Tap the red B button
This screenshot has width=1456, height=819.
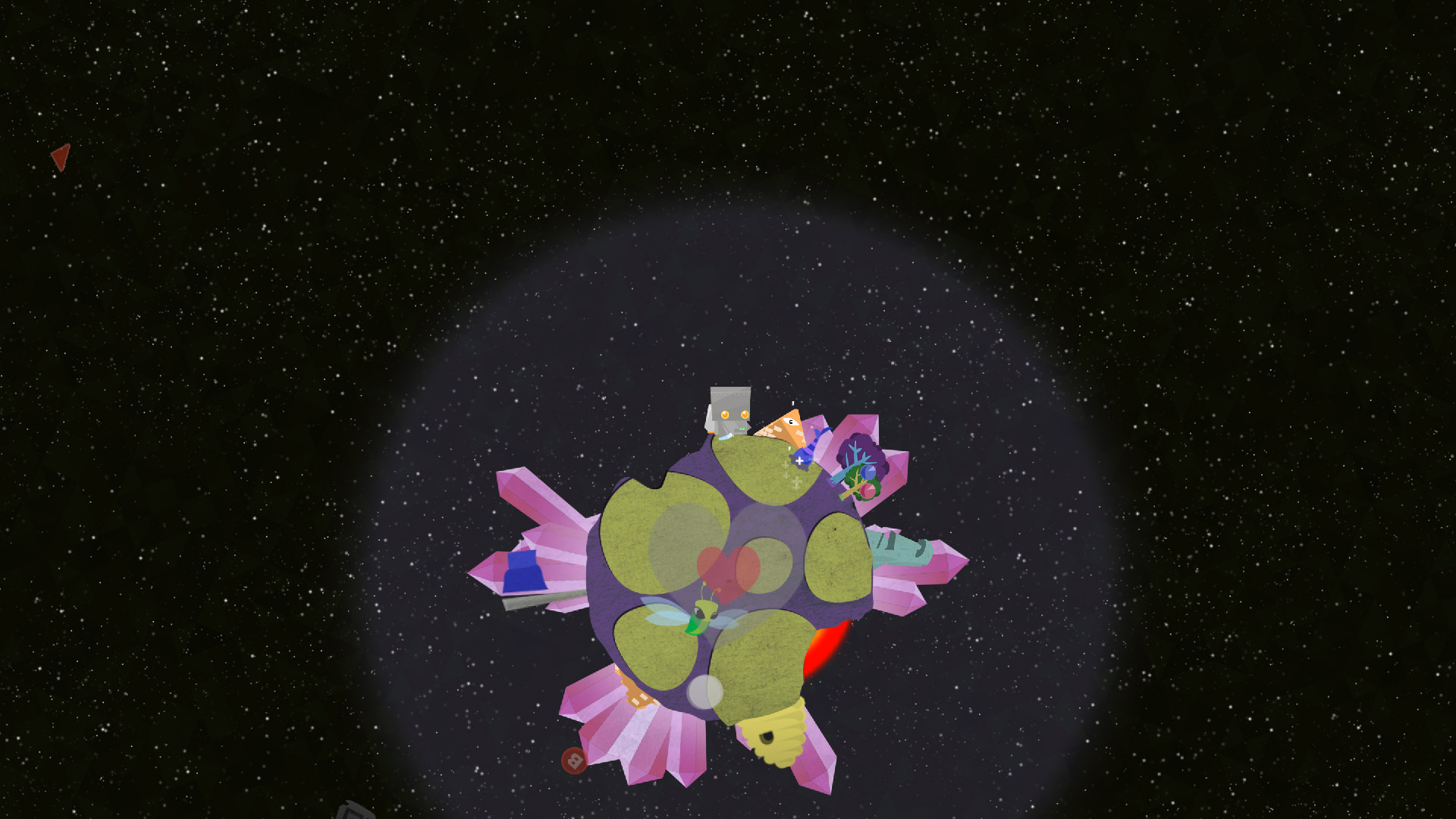tap(573, 760)
